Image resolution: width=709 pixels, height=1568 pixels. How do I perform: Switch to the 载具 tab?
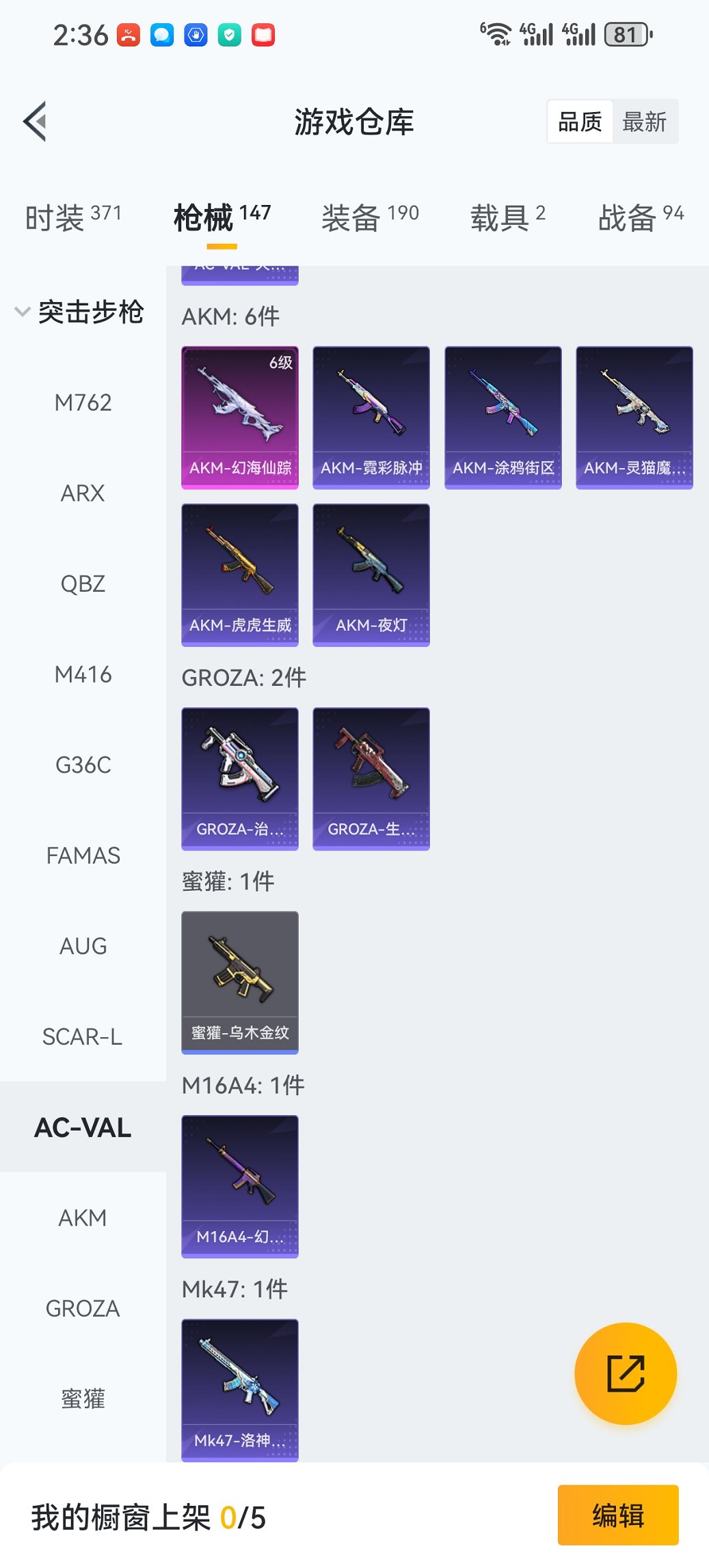tap(507, 217)
